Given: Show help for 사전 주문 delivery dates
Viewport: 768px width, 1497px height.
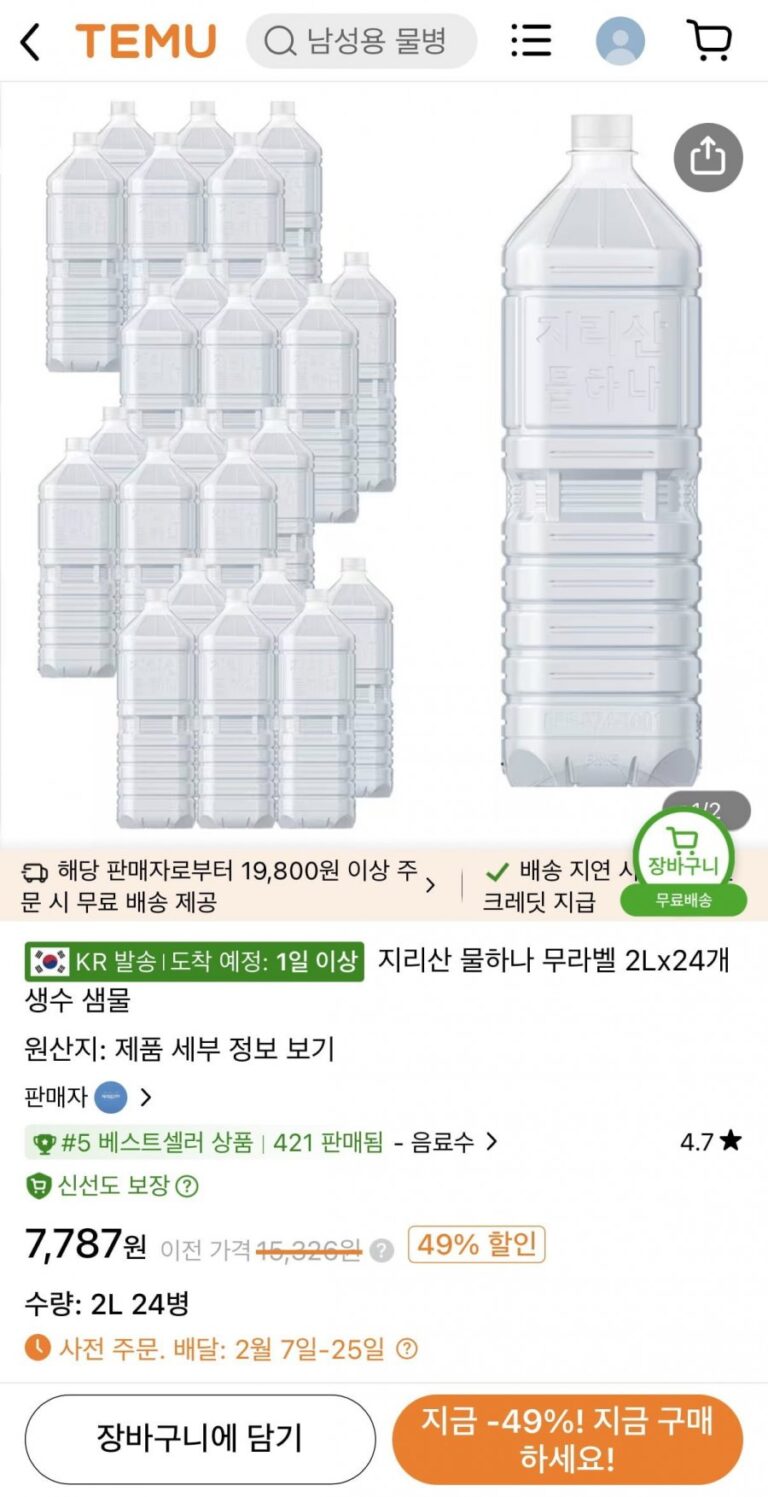Looking at the screenshot, I should (x=406, y=1349).
